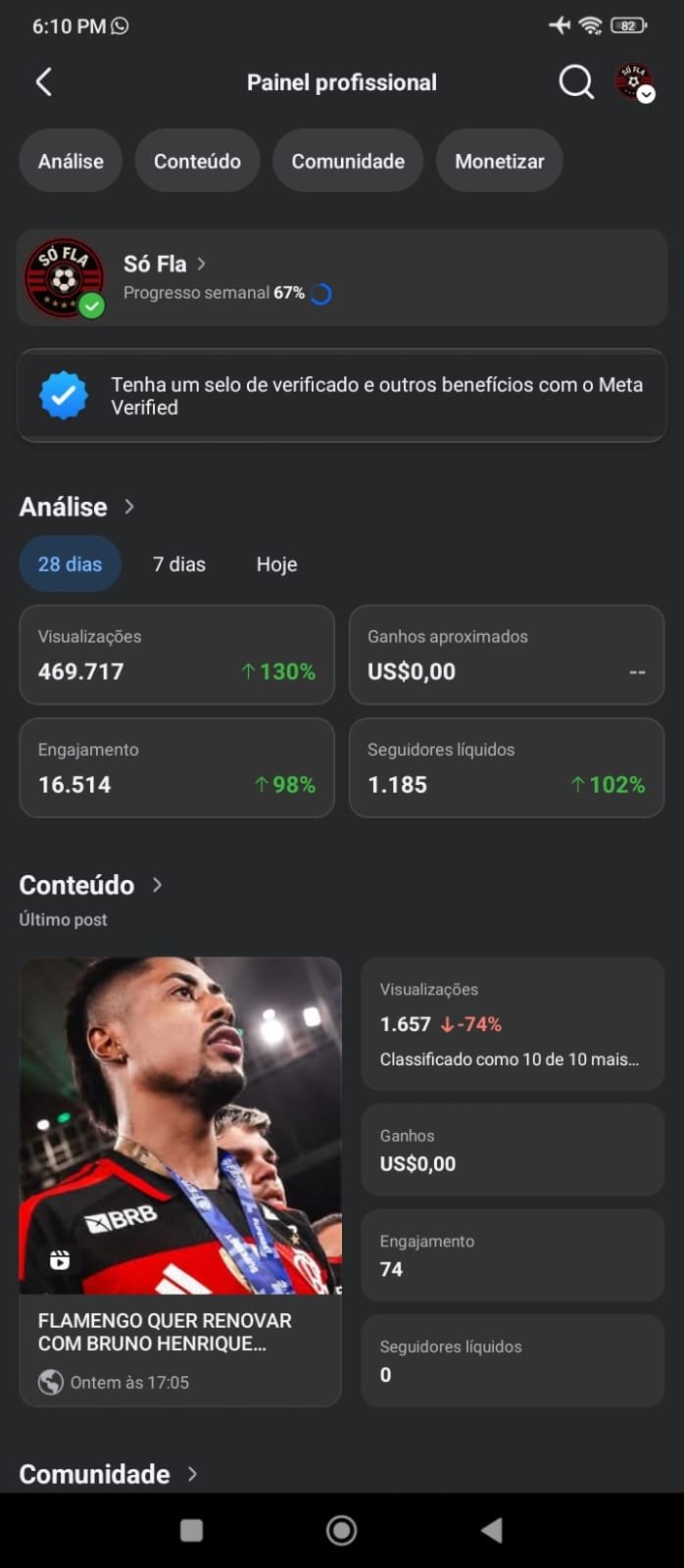Open the Ganhos aproximados card
This screenshot has height=1568, width=684.
point(507,655)
